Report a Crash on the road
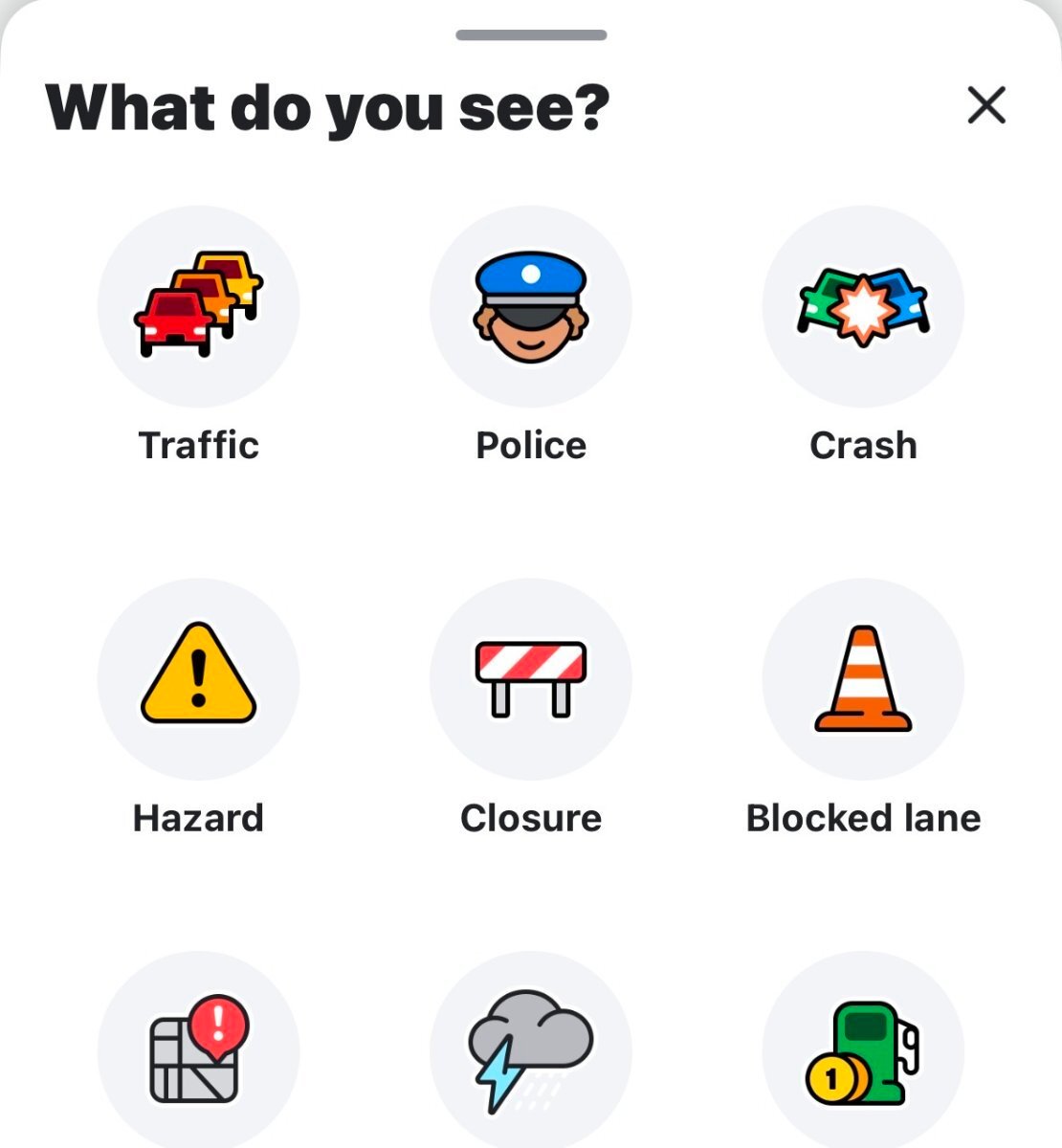Viewport: 1062px width, 1148px height. [863, 306]
